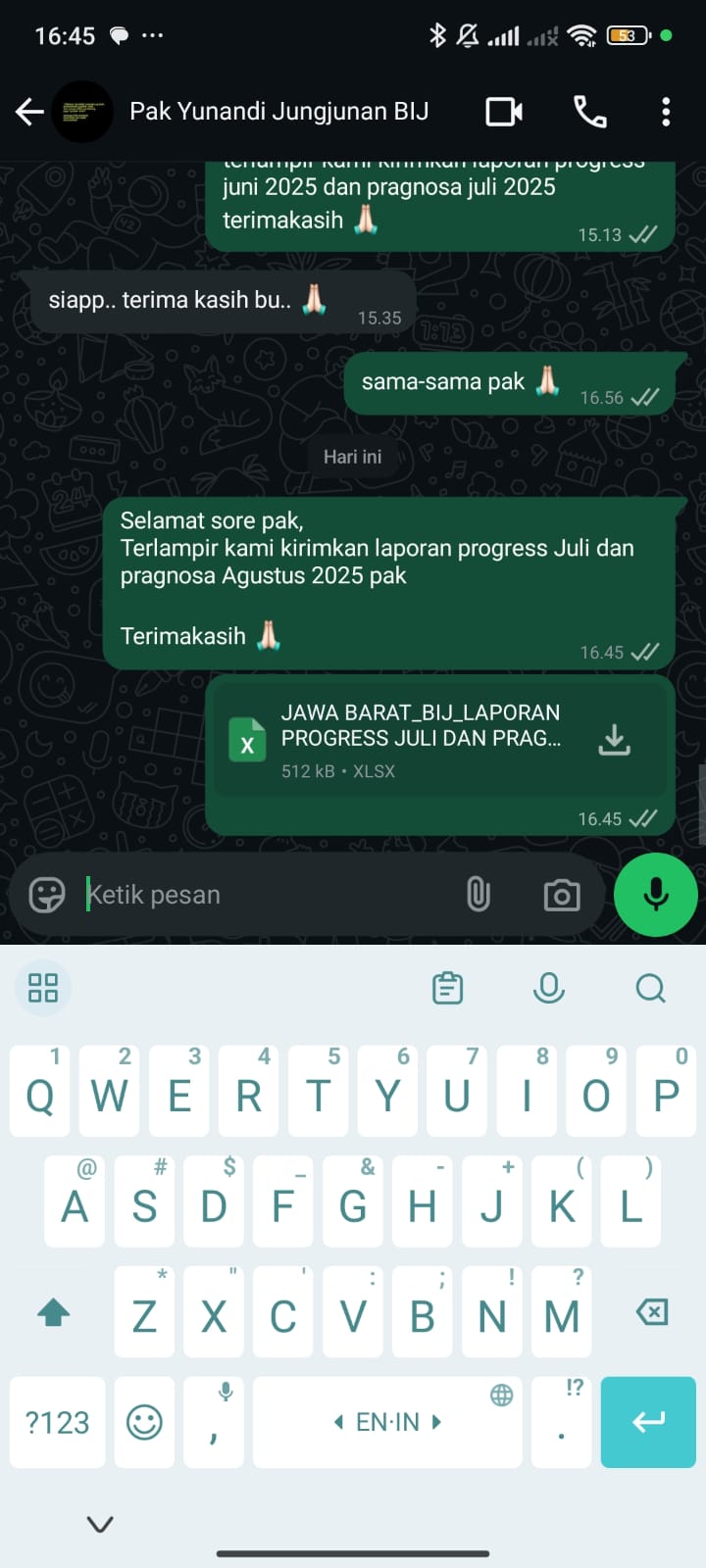706x1568 pixels.
Task: Go back to the chat list
Action: [x=29, y=112]
